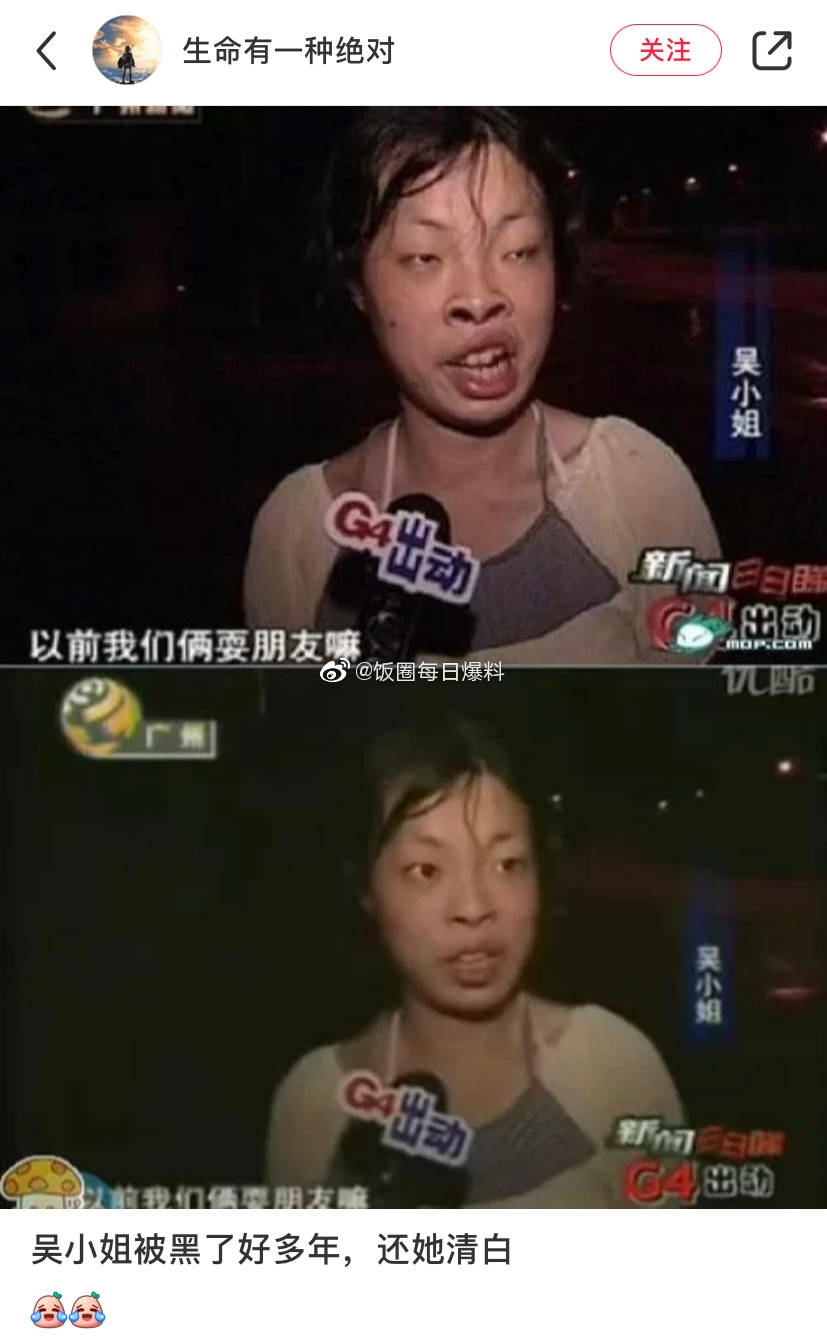This screenshot has height=1341, width=827.
Task: Go back using the top-left arrow
Action: pyautogui.click(x=46, y=51)
